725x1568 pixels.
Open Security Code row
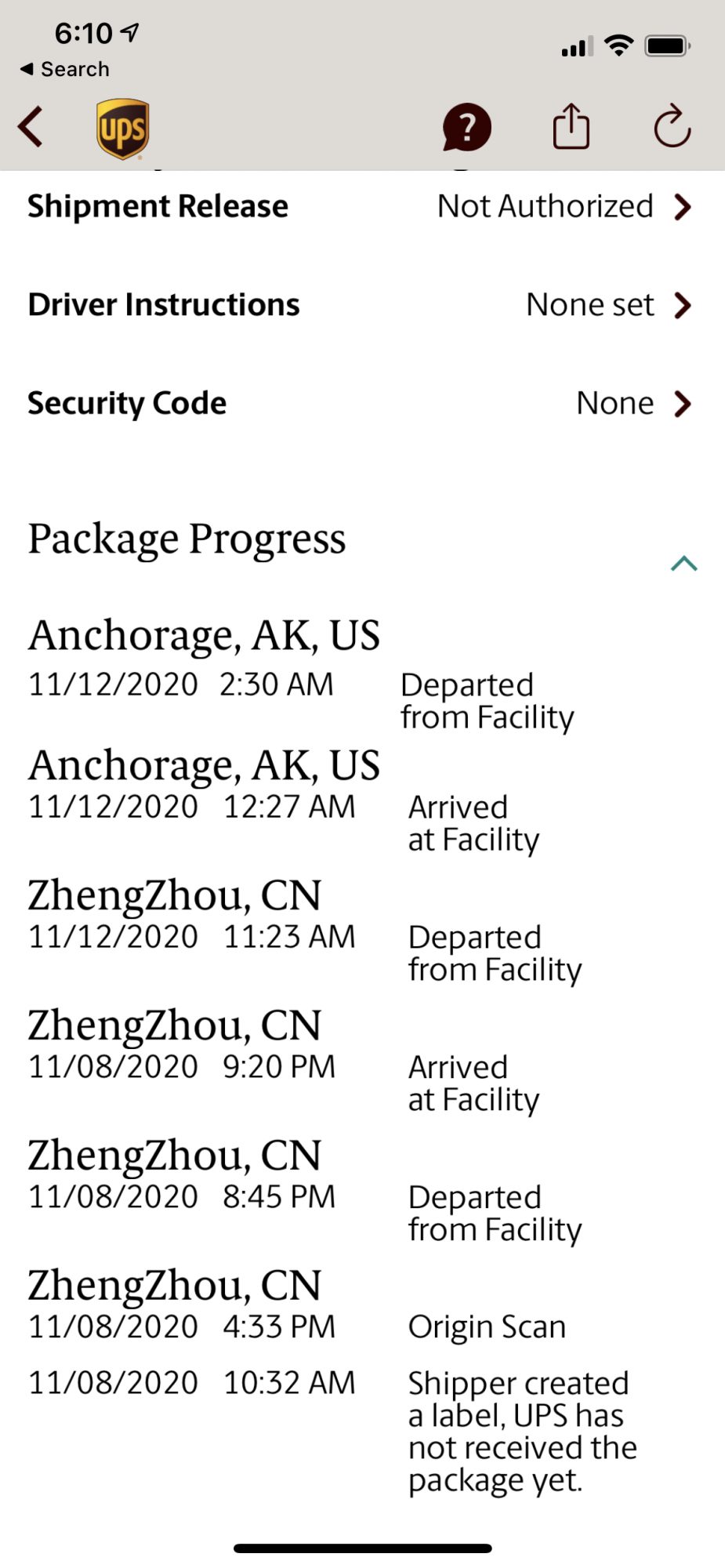tap(361, 404)
